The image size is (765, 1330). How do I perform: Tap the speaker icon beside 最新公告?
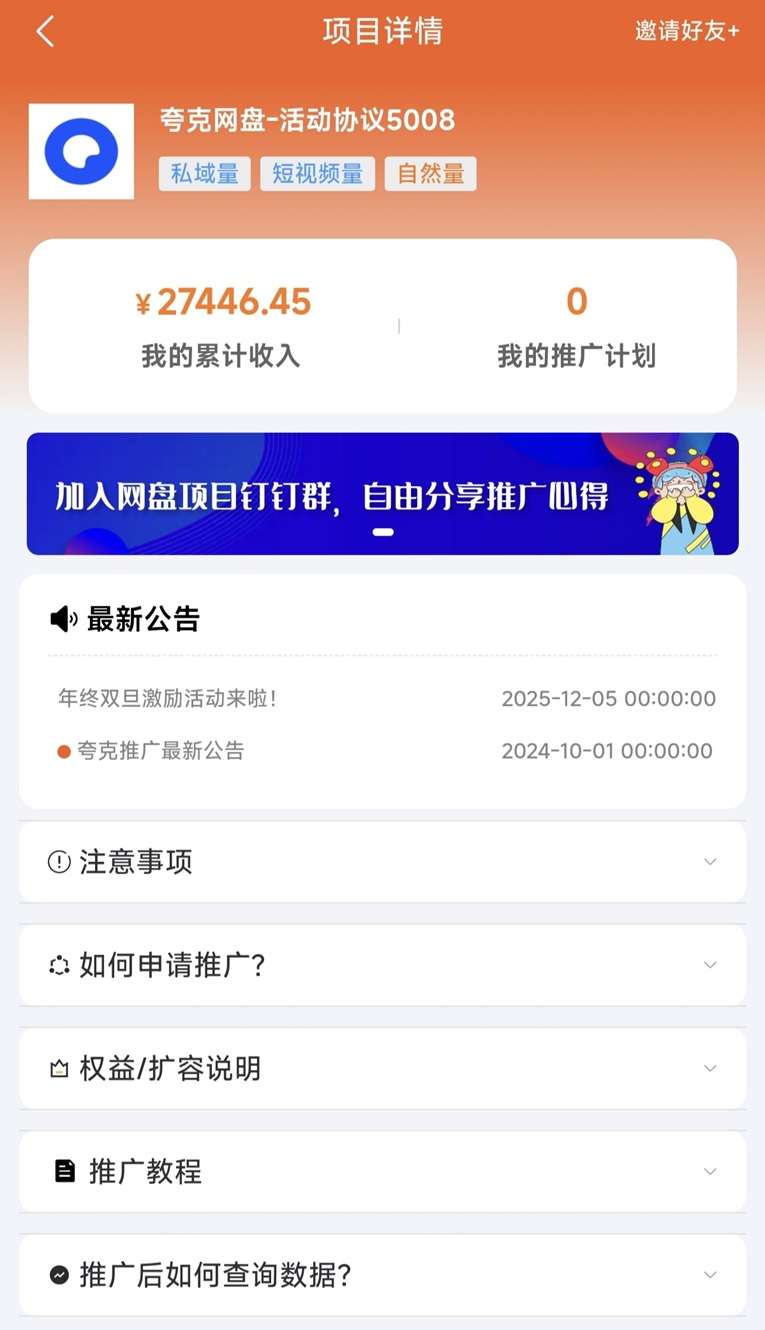click(63, 619)
